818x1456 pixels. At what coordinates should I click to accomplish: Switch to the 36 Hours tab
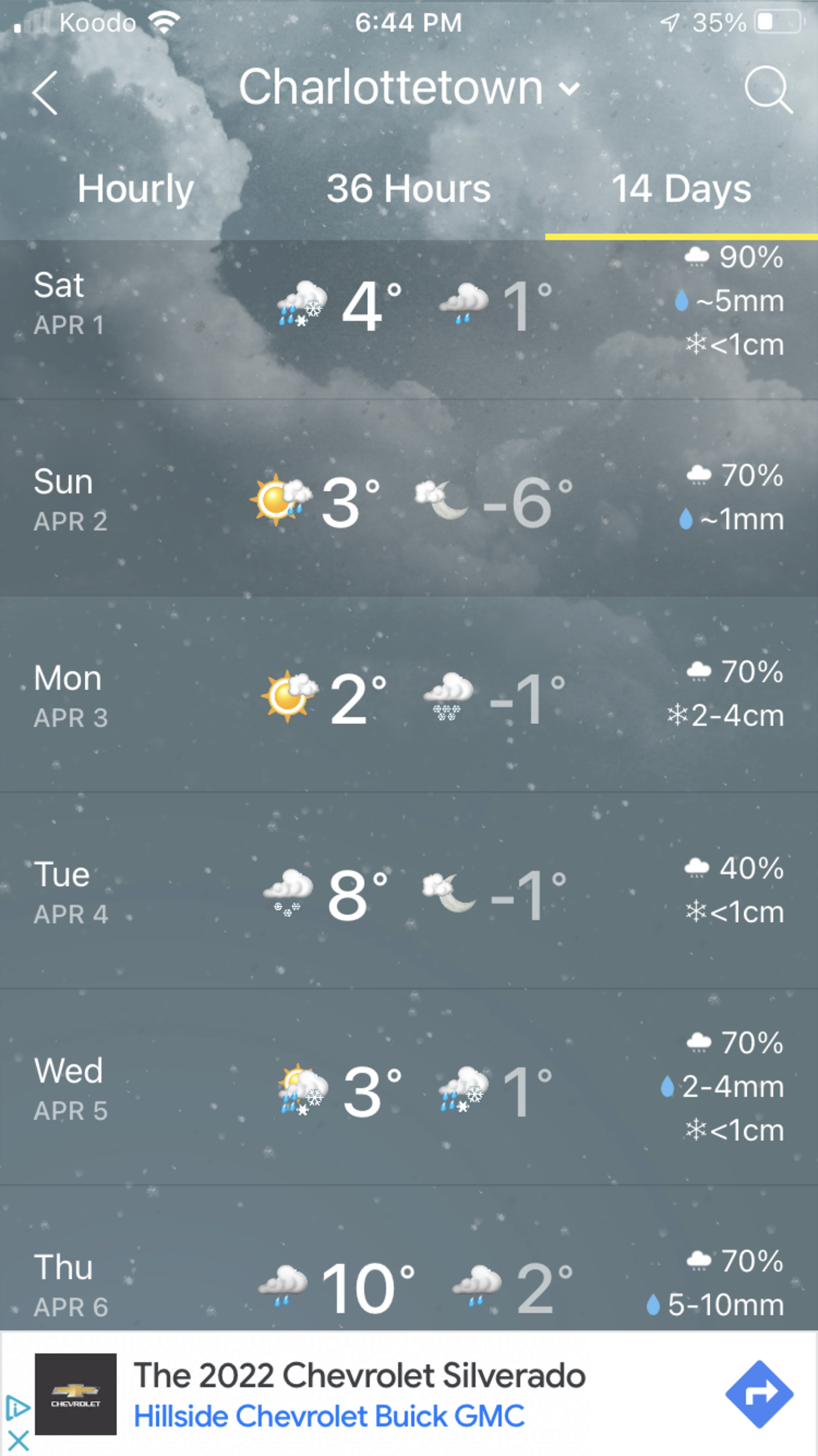tap(408, 189)
